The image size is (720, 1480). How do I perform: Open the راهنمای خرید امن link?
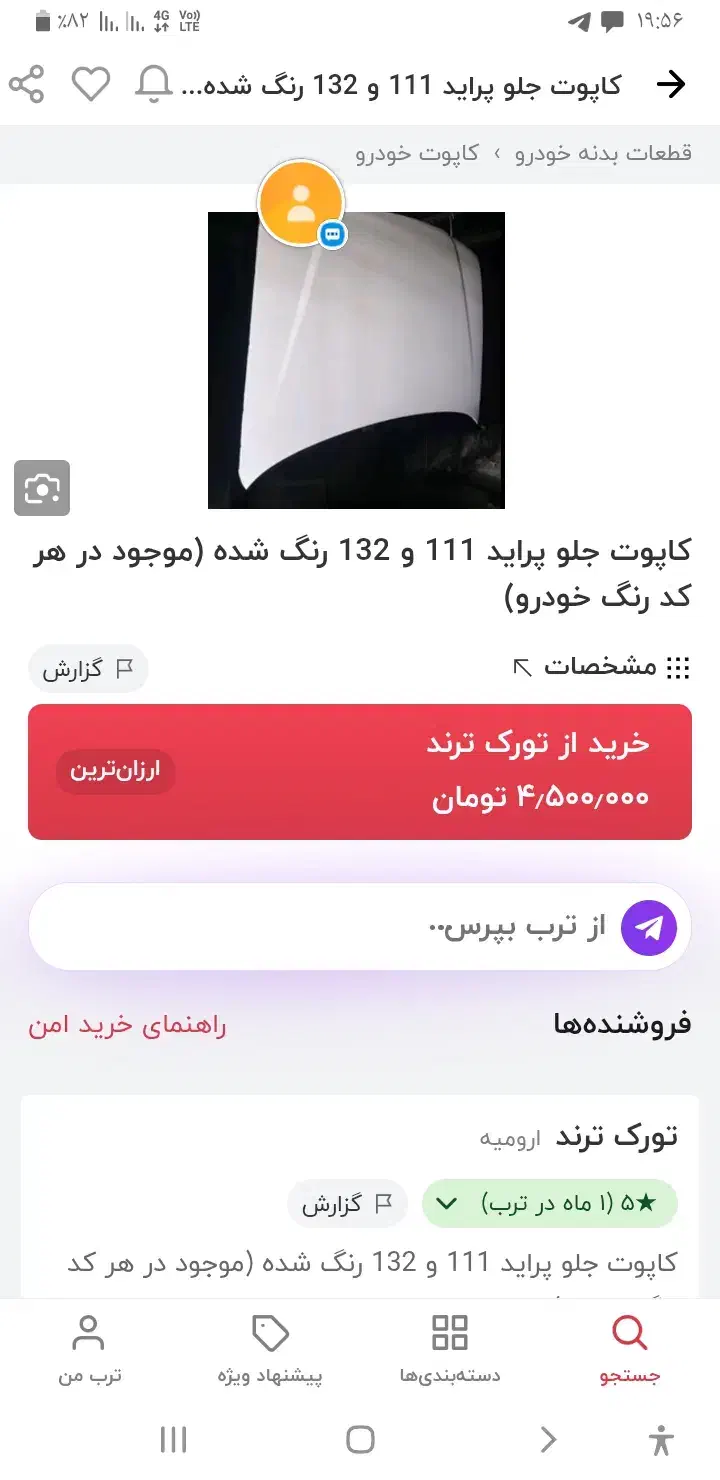click(127, 1024)
